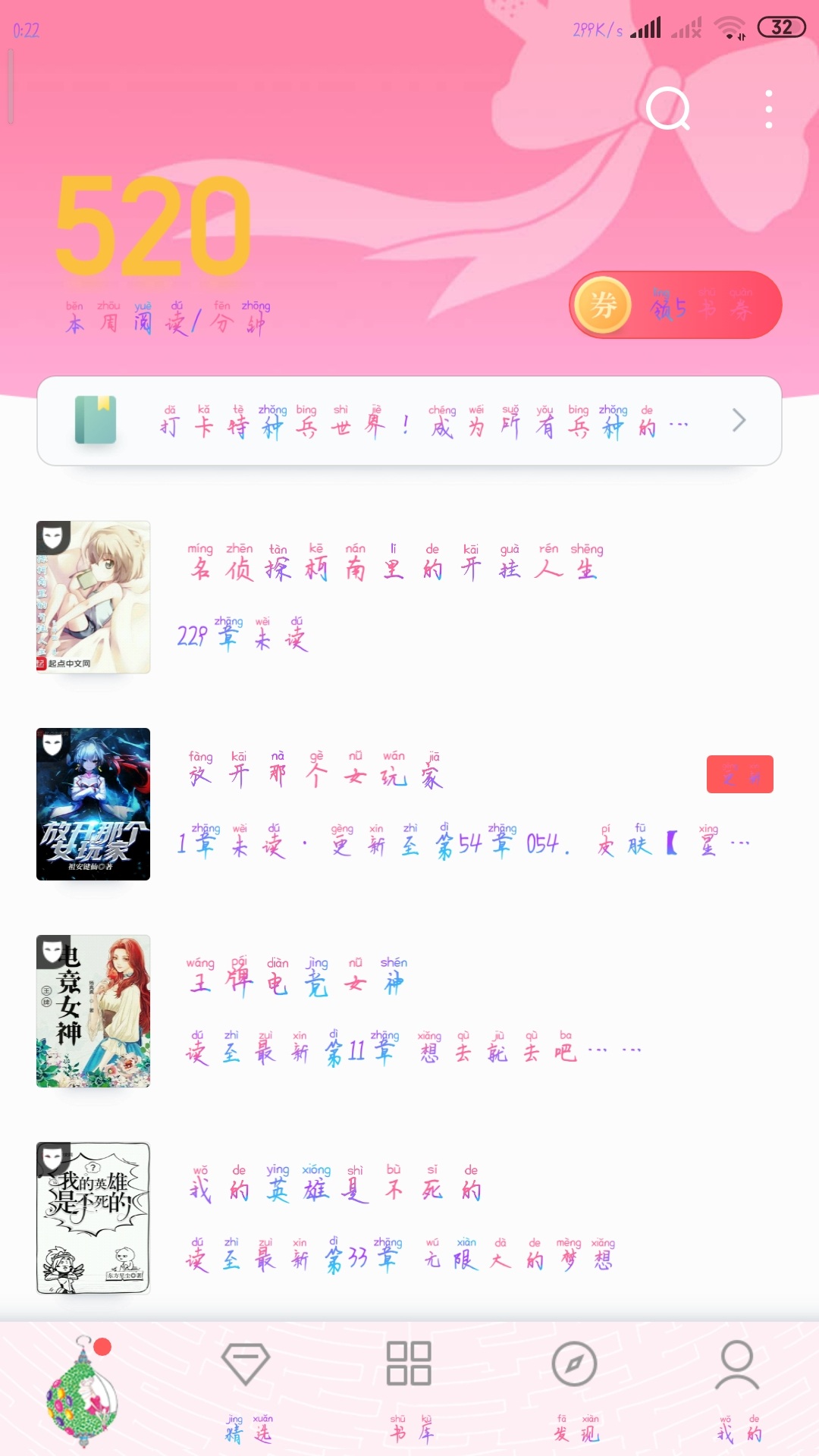The height and width of the screenshot is (1456, 819).
Task: Switch to the 我的 tab
Action: (737, 1389)
